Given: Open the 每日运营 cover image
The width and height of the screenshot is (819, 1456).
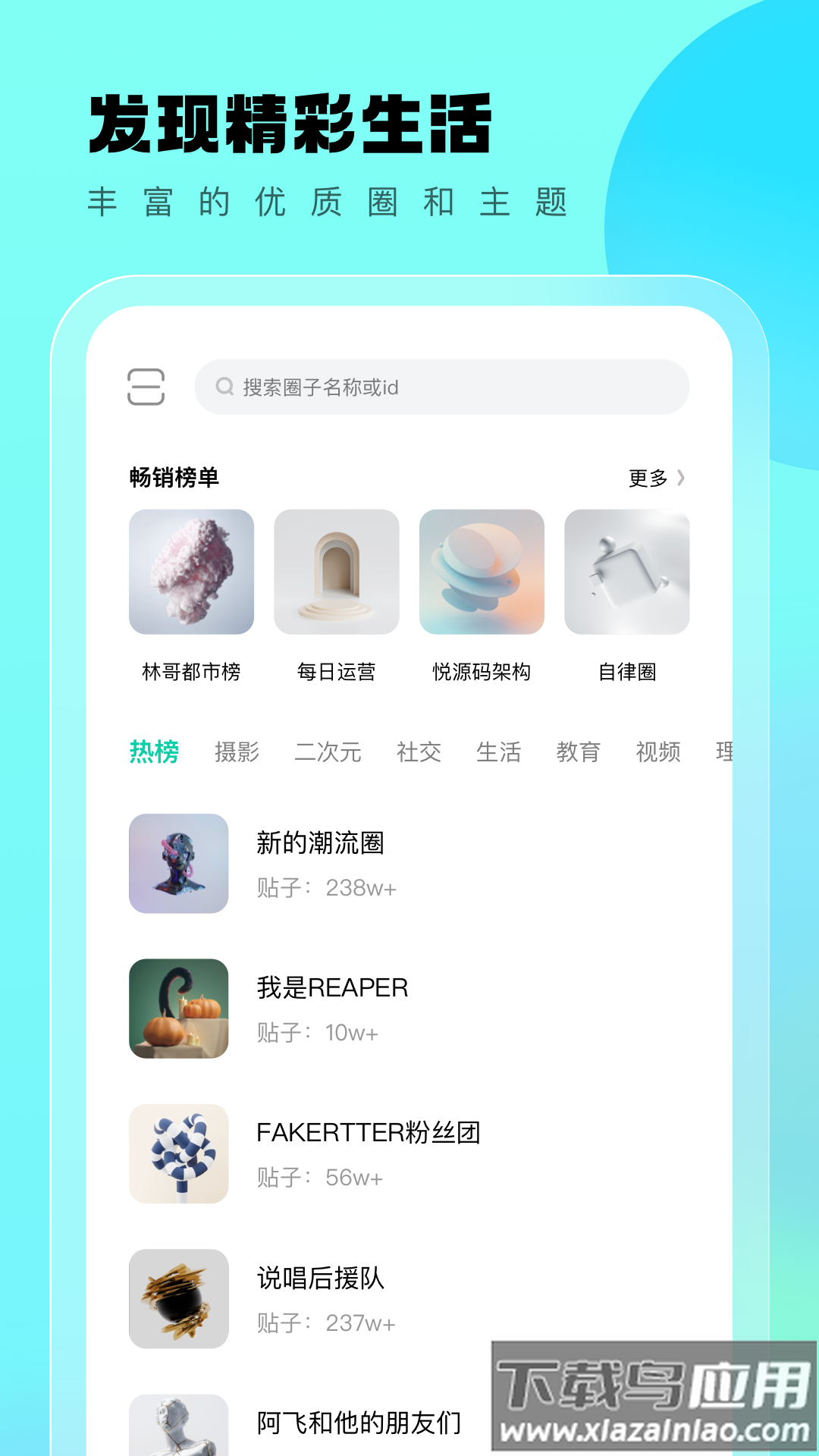Looking at the screenshot, I should click(x=336, y=571).
